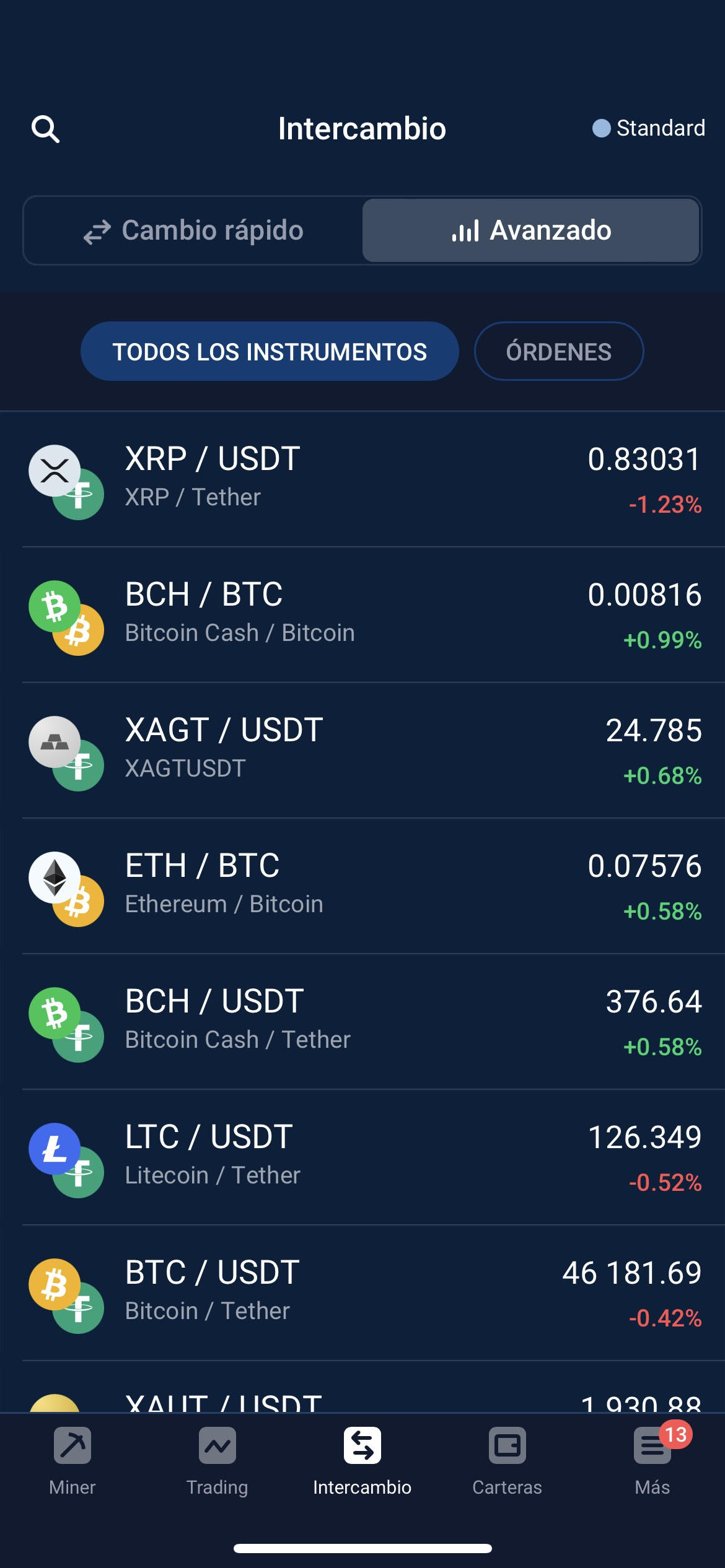Choose the BCH / USDT instrument
The height and width of the screenshot is (1568, 725).
[362, 1022]
